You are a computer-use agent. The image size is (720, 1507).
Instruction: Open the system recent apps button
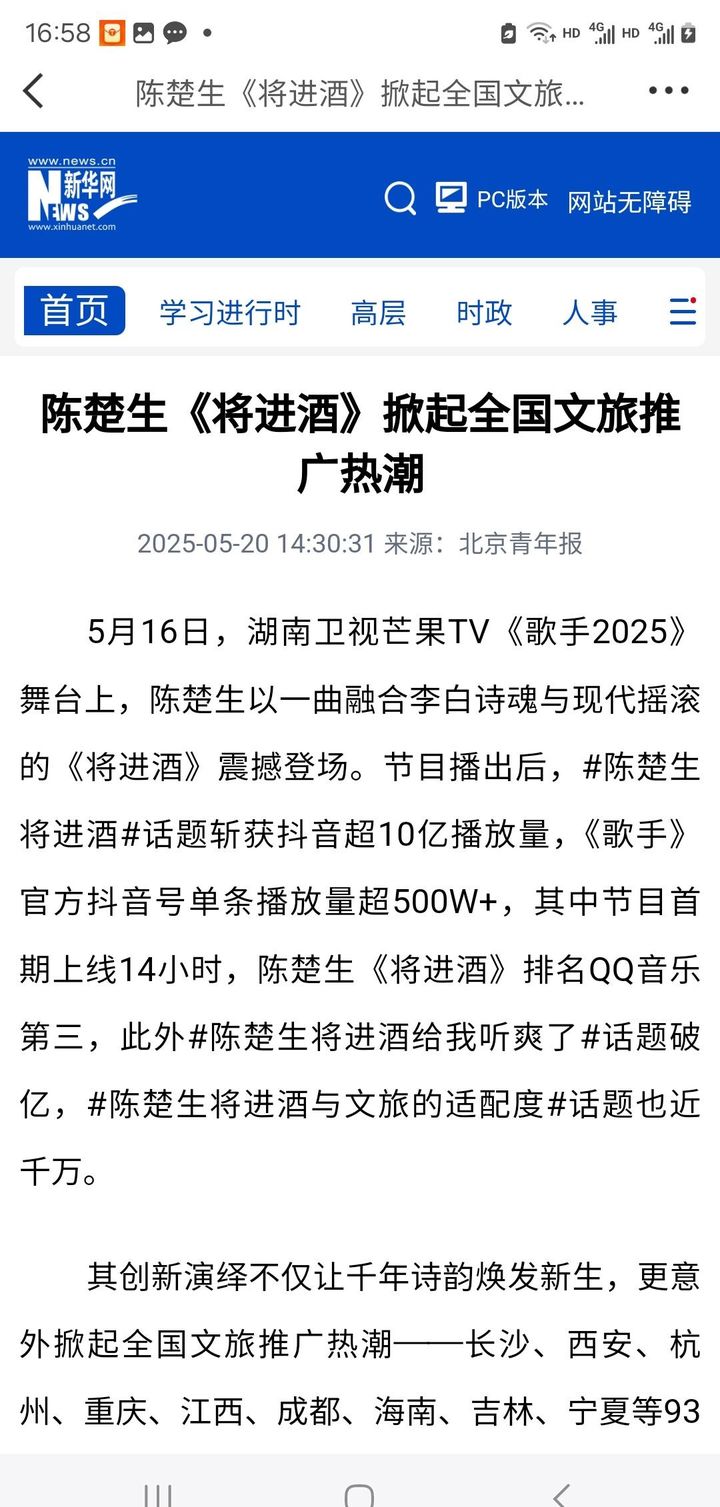(x=157, y=1495)
